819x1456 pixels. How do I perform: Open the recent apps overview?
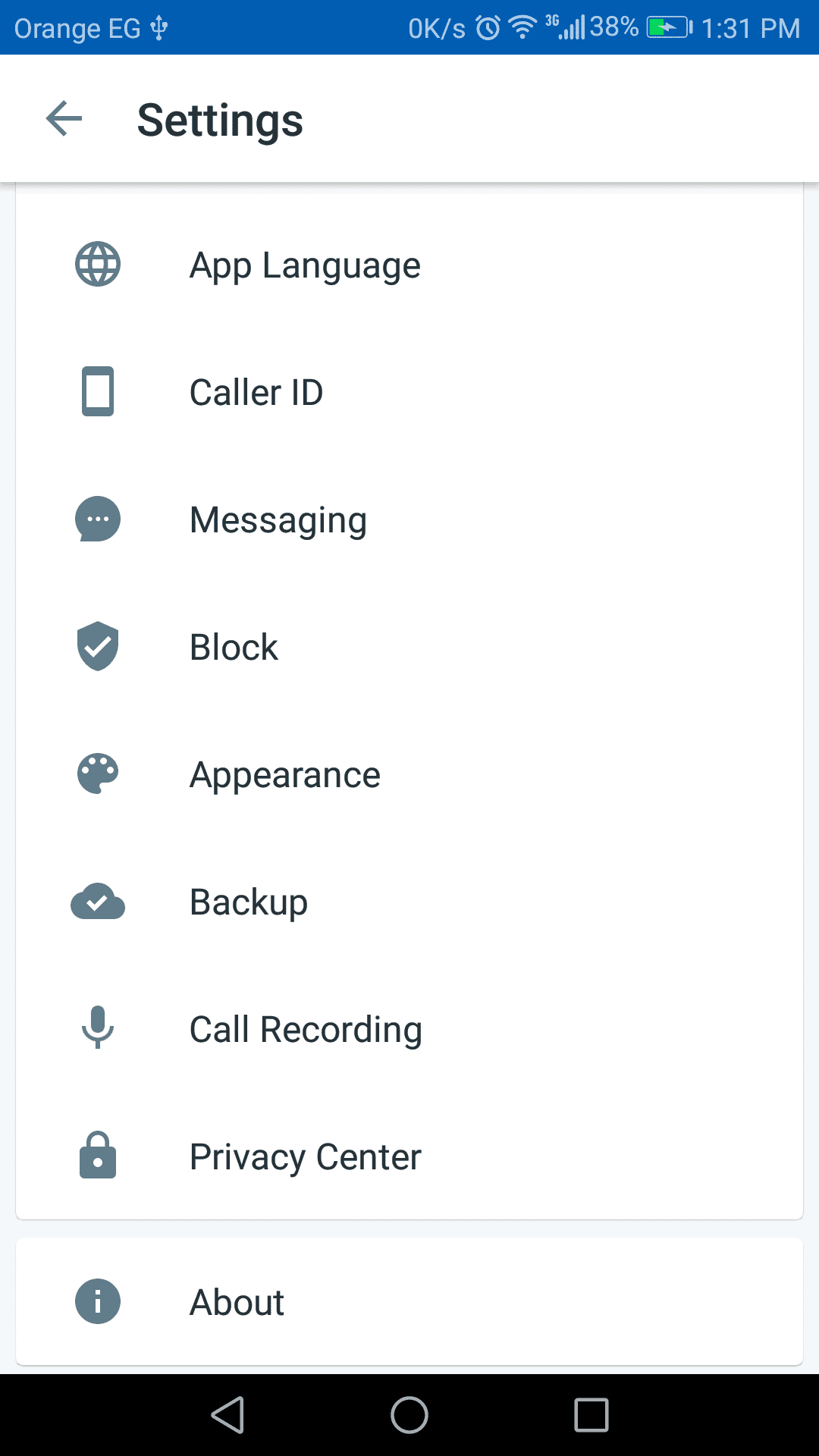(x=591, y=1415)
